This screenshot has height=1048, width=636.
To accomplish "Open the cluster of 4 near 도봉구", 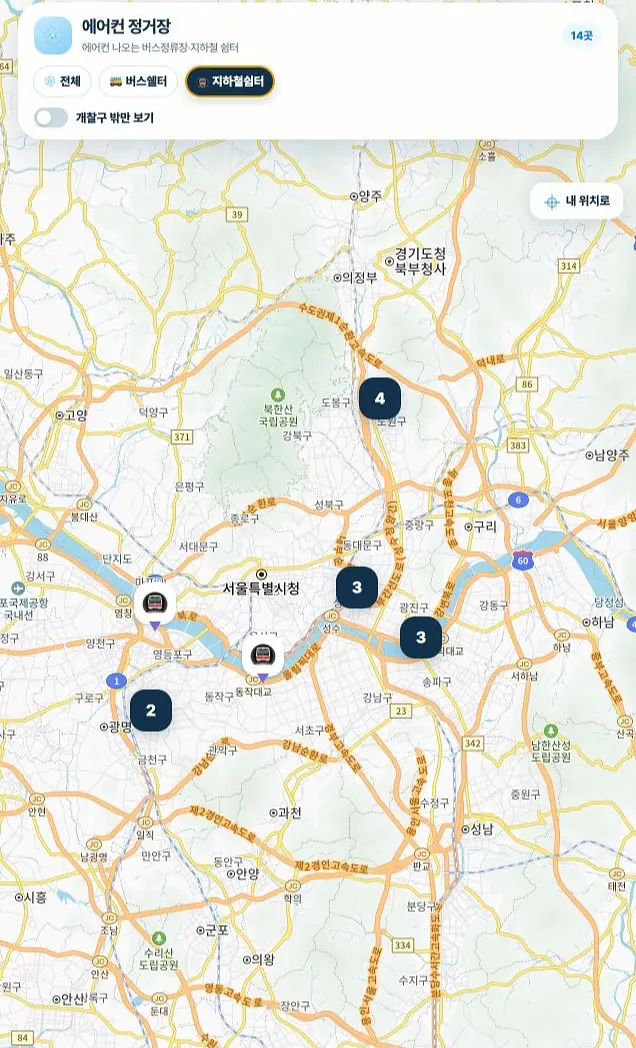I will point(380,399).
